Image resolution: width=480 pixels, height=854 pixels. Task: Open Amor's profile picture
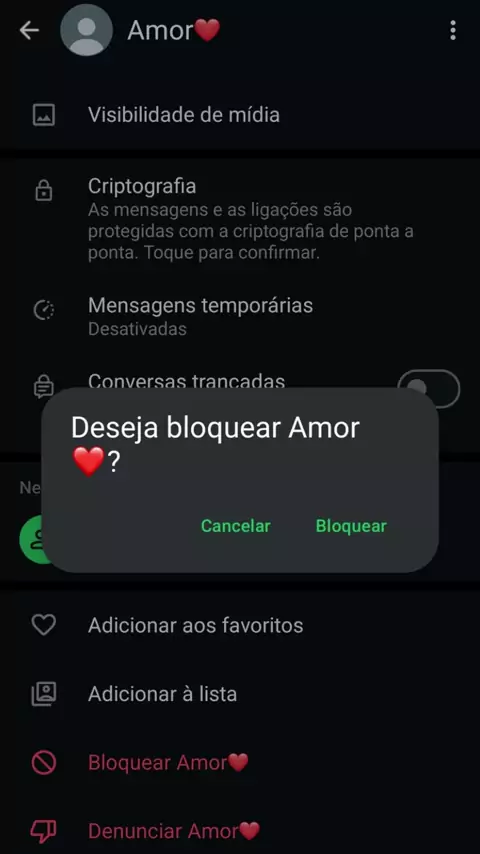[87, 30]
